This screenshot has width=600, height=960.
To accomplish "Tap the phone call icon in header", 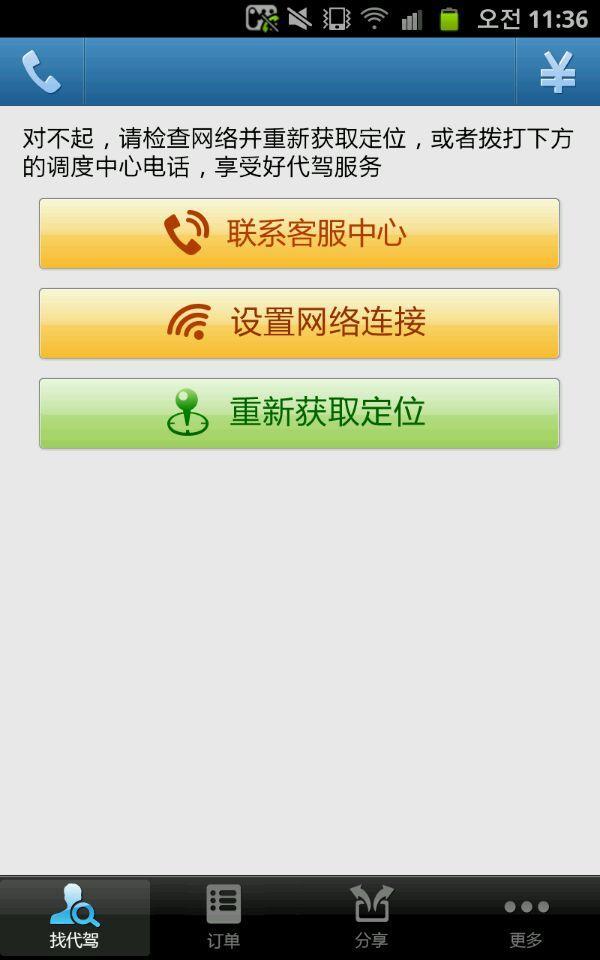I will click(x=41, y=72).
